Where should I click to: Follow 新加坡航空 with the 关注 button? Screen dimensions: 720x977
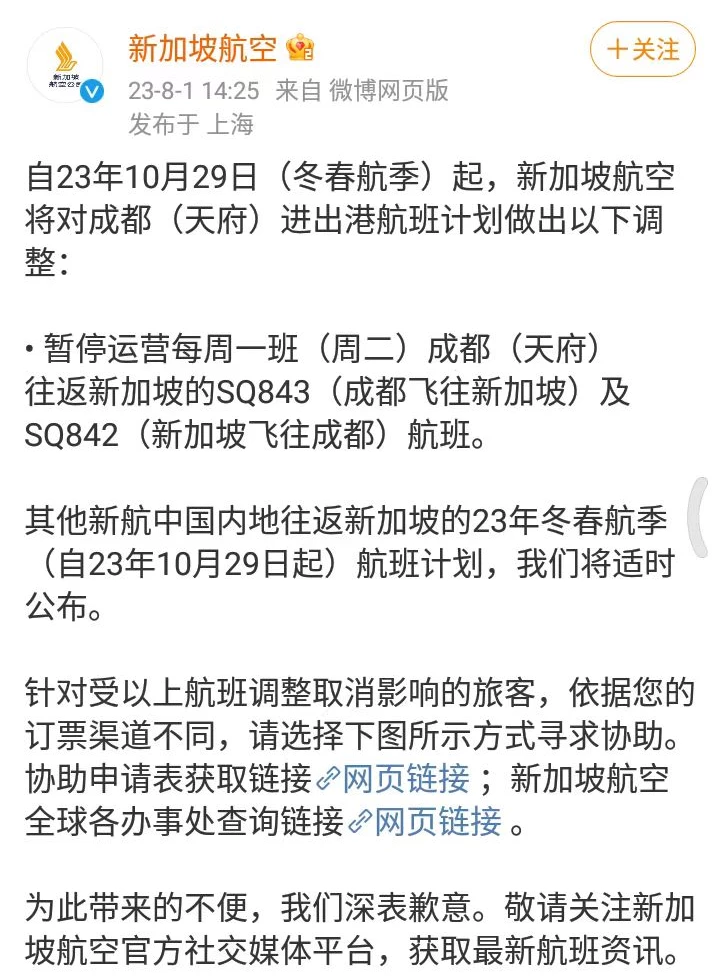point(642,49)
